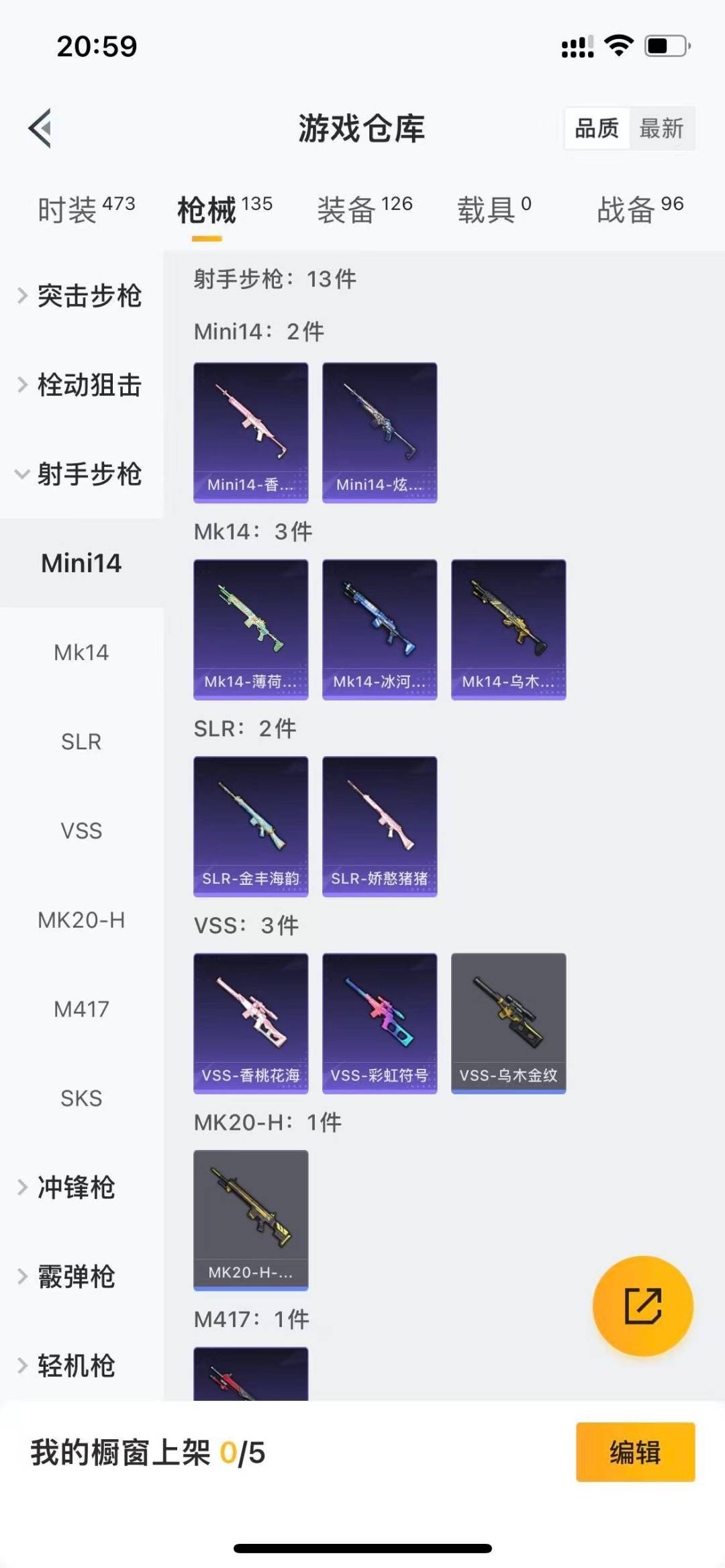Select MK20-H in the sidebar
Screen dimensions: 725x1568
tap(81, 920)
